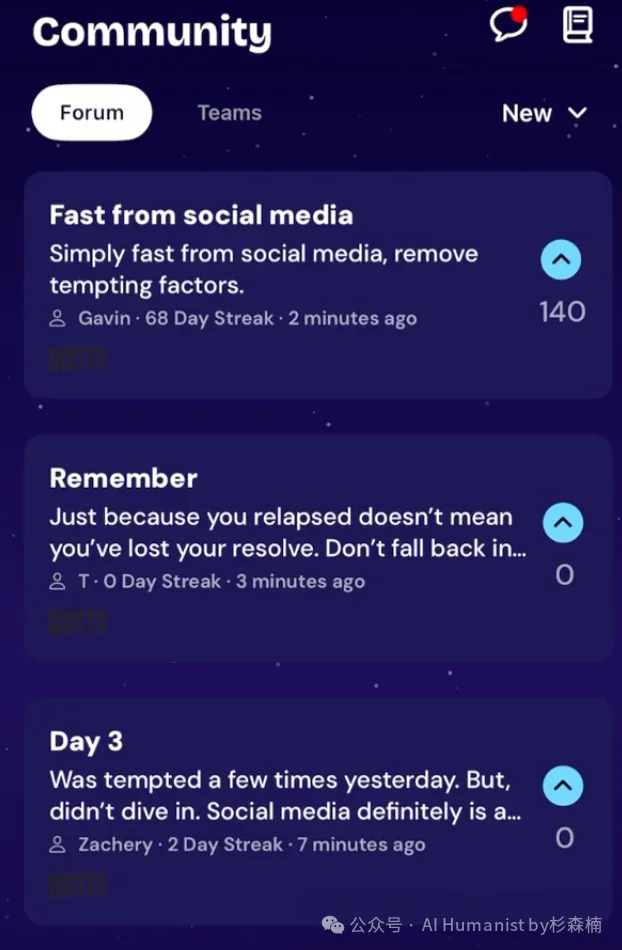
Task: Upvote the 'Remember' post
Action: pyautogui.click(x=562, y=523)
